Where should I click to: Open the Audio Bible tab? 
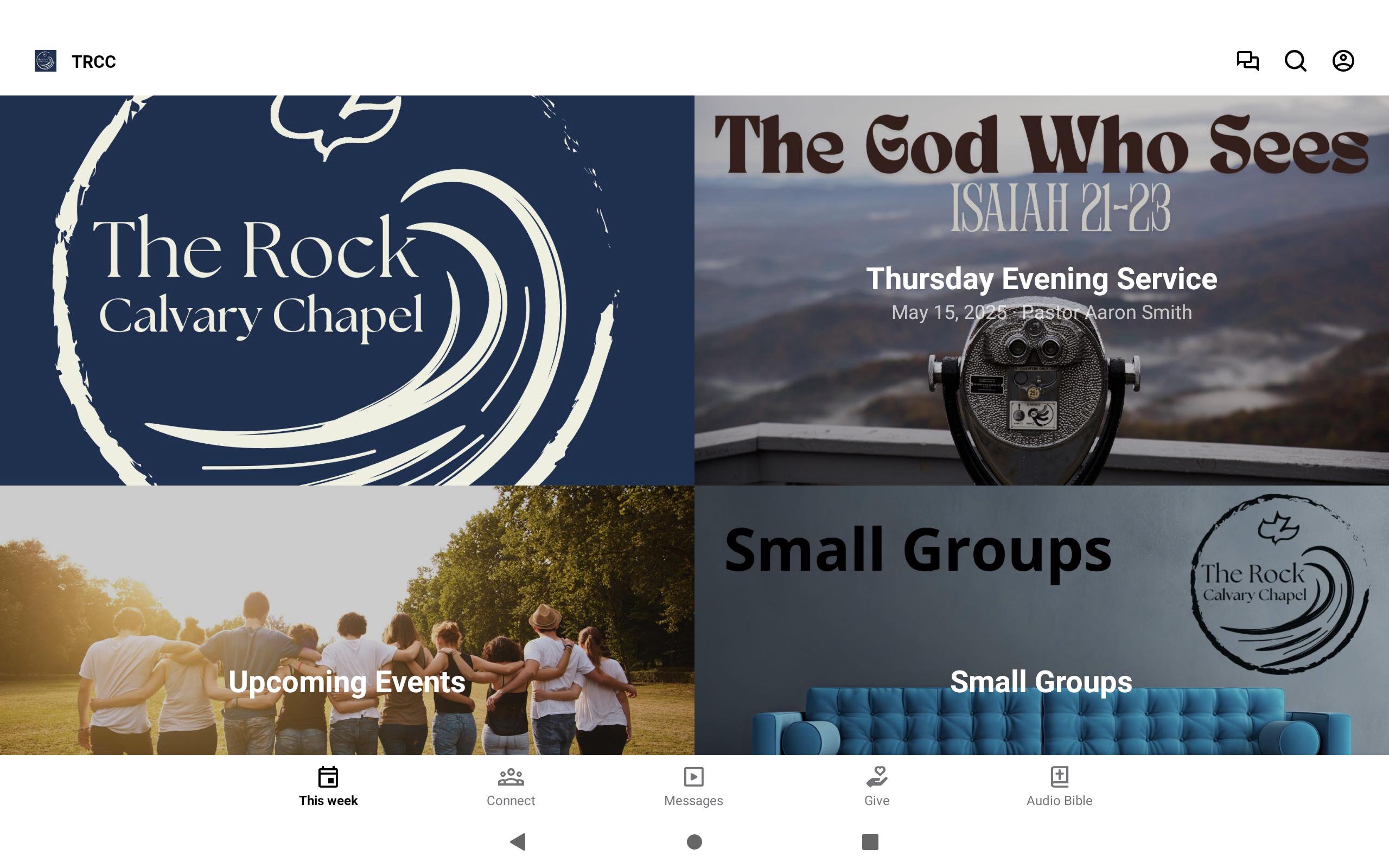pyautogui.click(x=1059, y=787)
